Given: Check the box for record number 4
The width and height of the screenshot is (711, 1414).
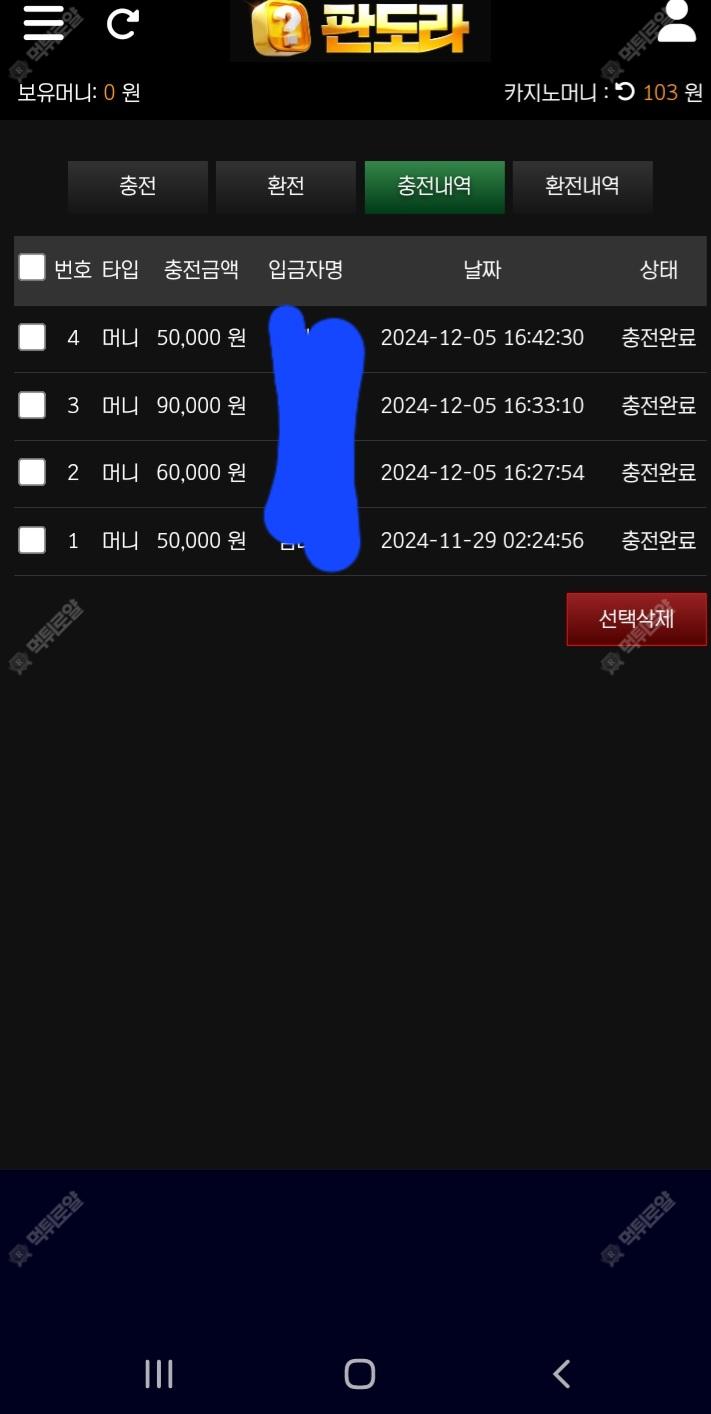Looking at the screenshot, I should pyautogui.click(x=32, y=337).
